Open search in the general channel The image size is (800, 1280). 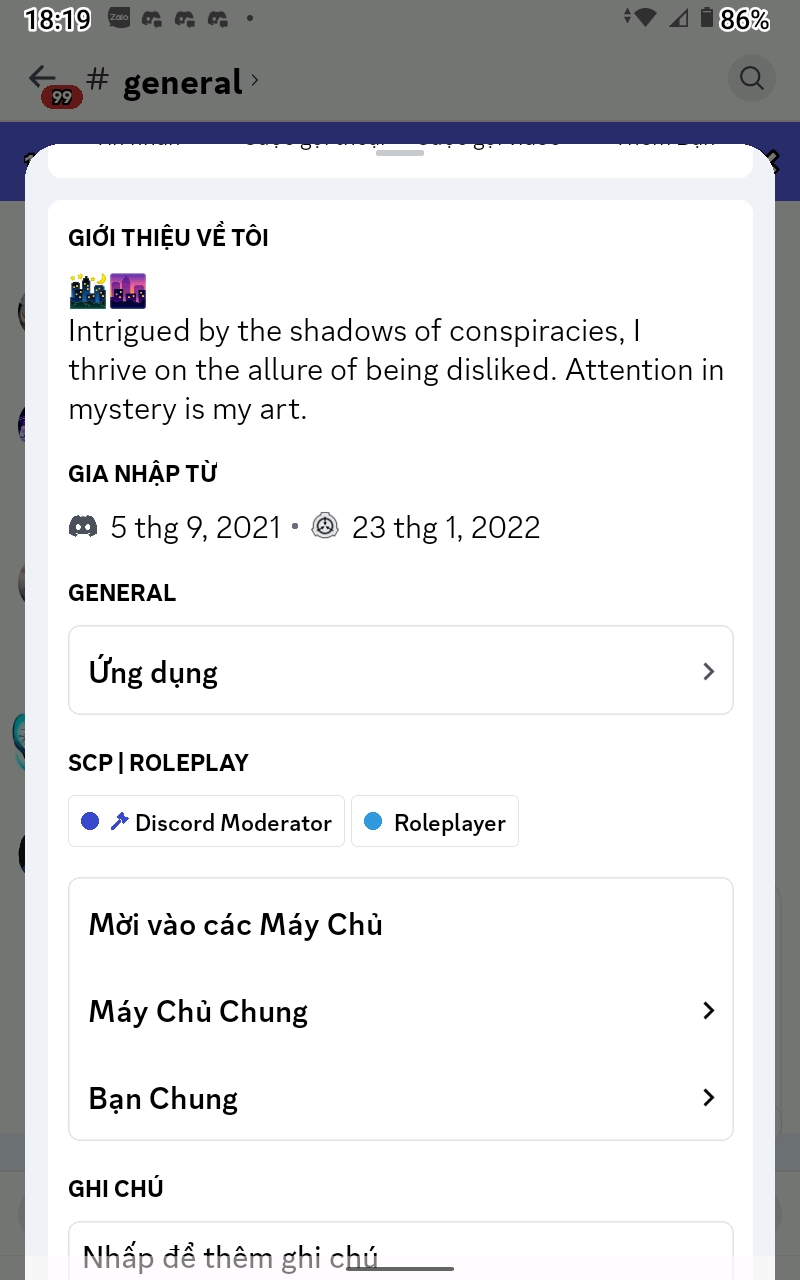pyautogui.click(x=751, y=78)
